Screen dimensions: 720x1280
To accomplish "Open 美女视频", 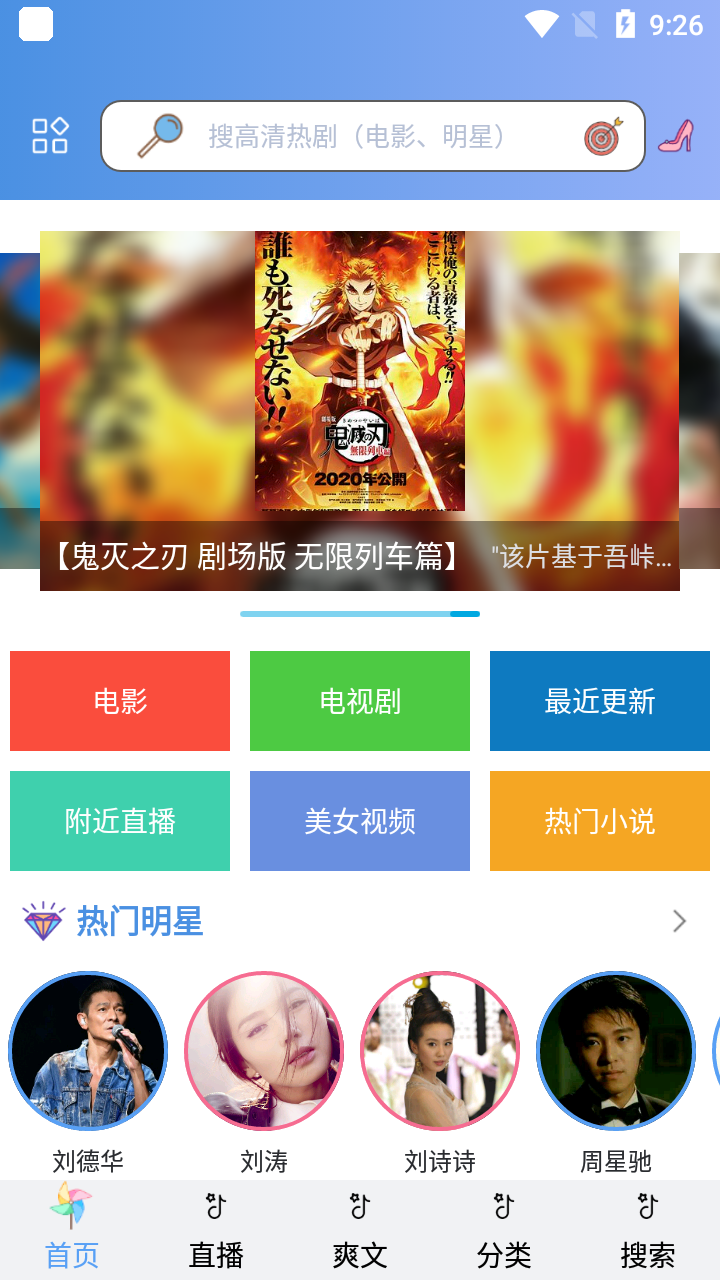I will (360, 821).
